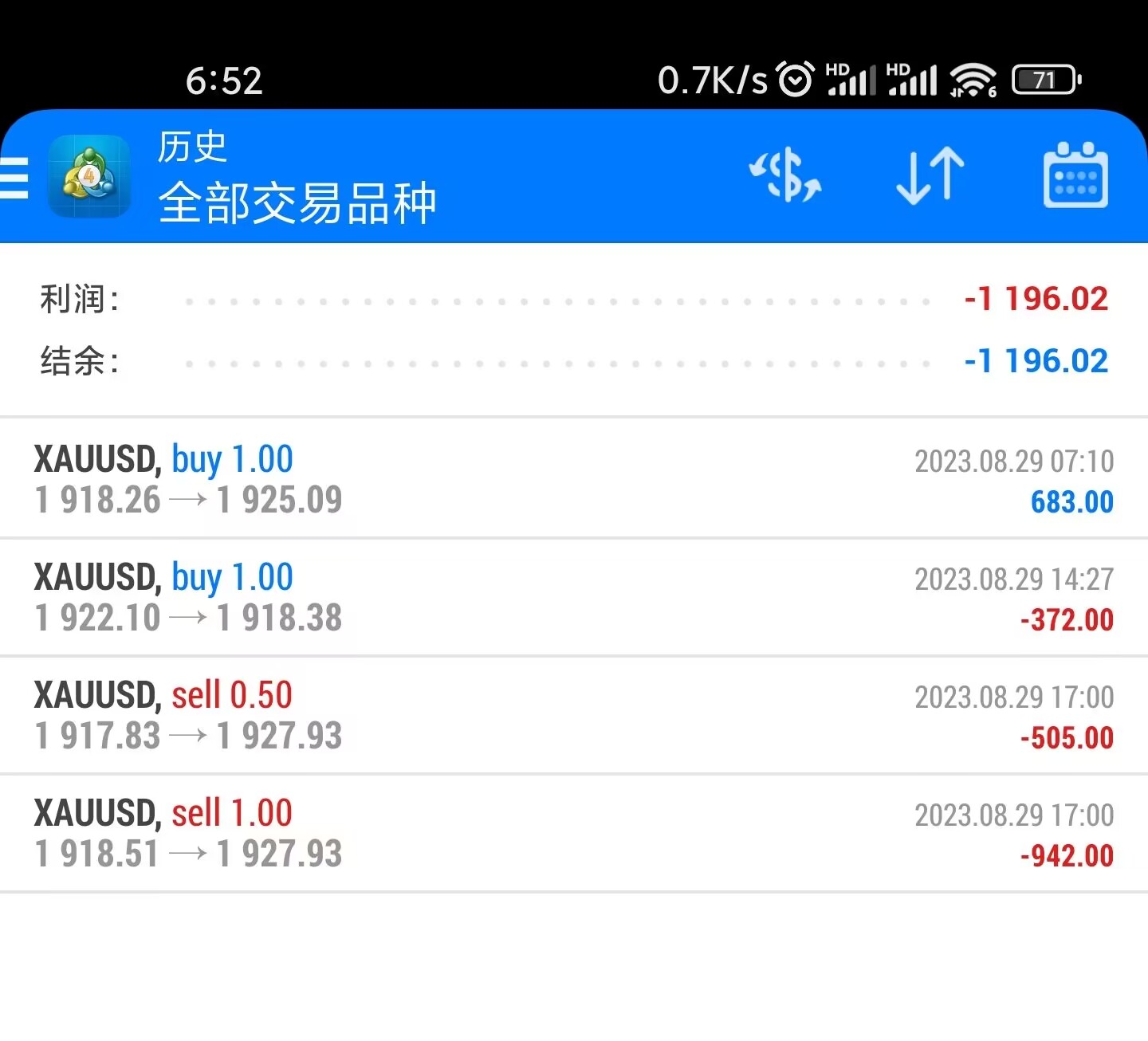Screen dimensions: 1148x1041
Task: Change the history sort order
Action: coord(930,175)
